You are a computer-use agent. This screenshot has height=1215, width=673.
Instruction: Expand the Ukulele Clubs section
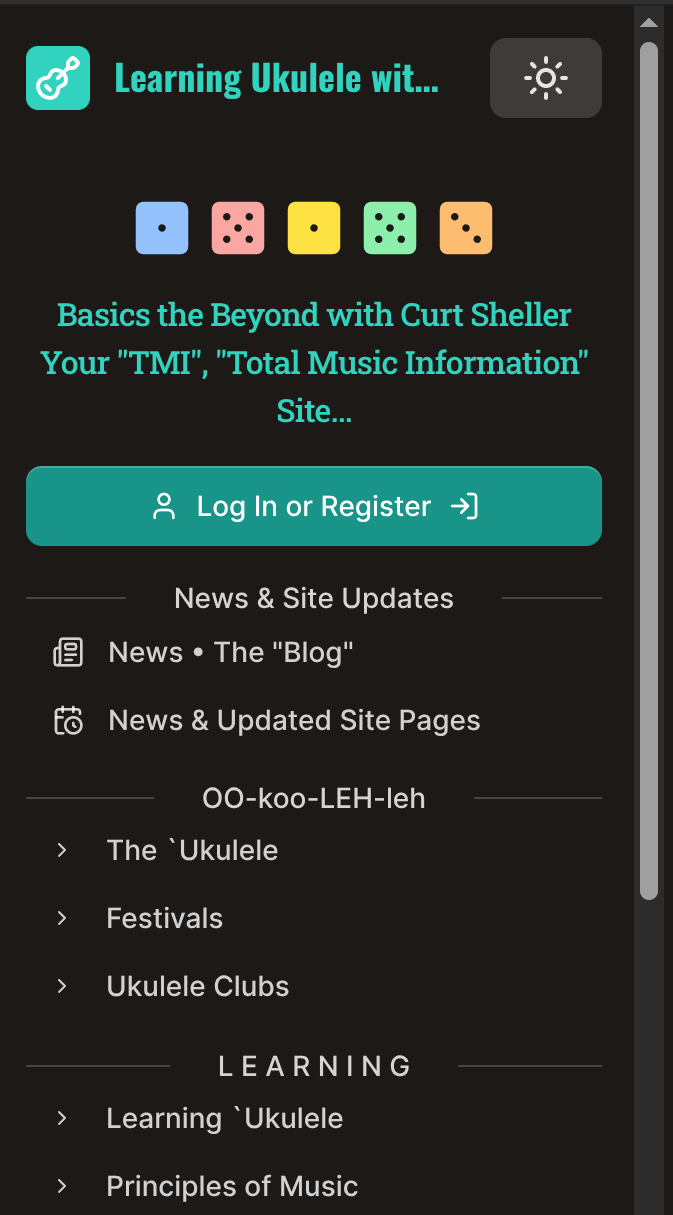pos(197,986)
